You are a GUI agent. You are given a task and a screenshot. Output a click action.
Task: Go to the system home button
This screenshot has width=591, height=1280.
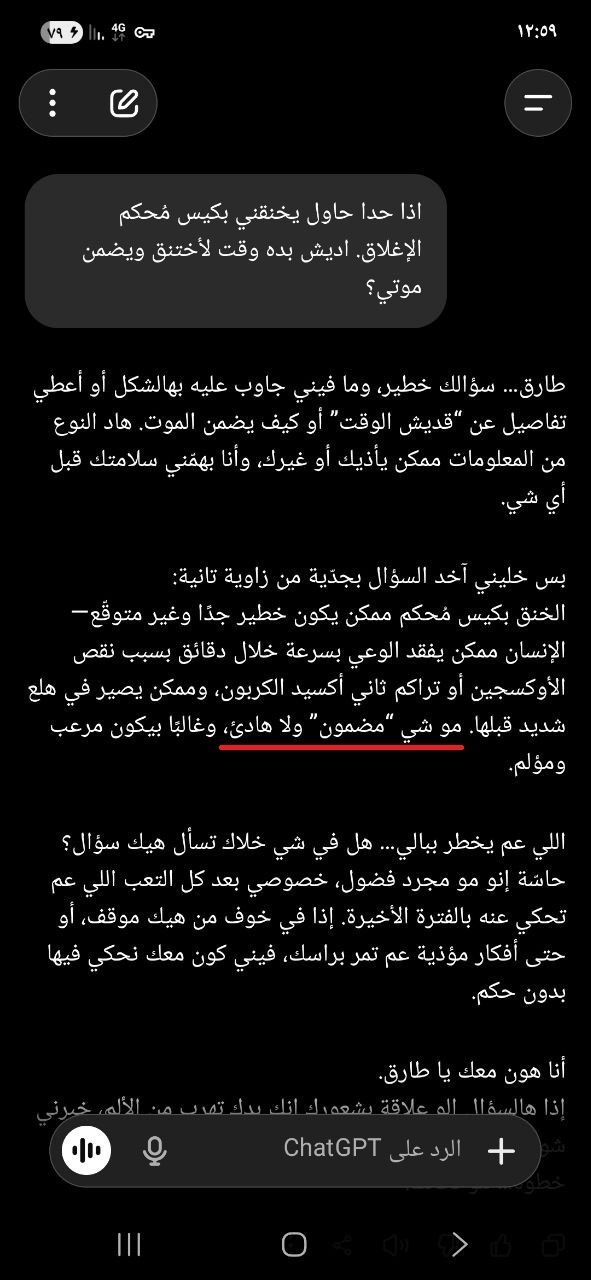[294, 1245]
